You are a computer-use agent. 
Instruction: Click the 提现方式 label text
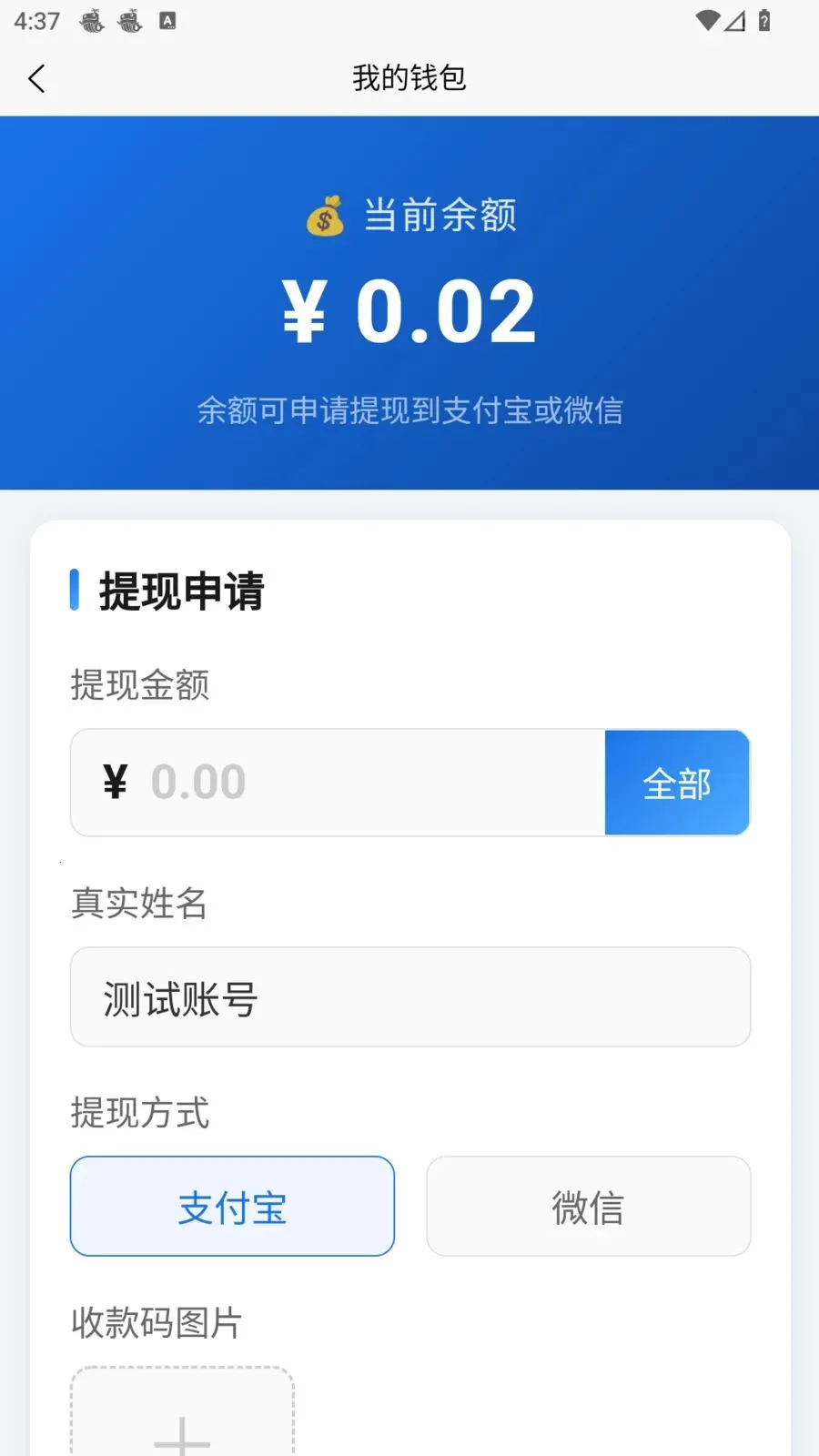click(x=139, y=1114)
